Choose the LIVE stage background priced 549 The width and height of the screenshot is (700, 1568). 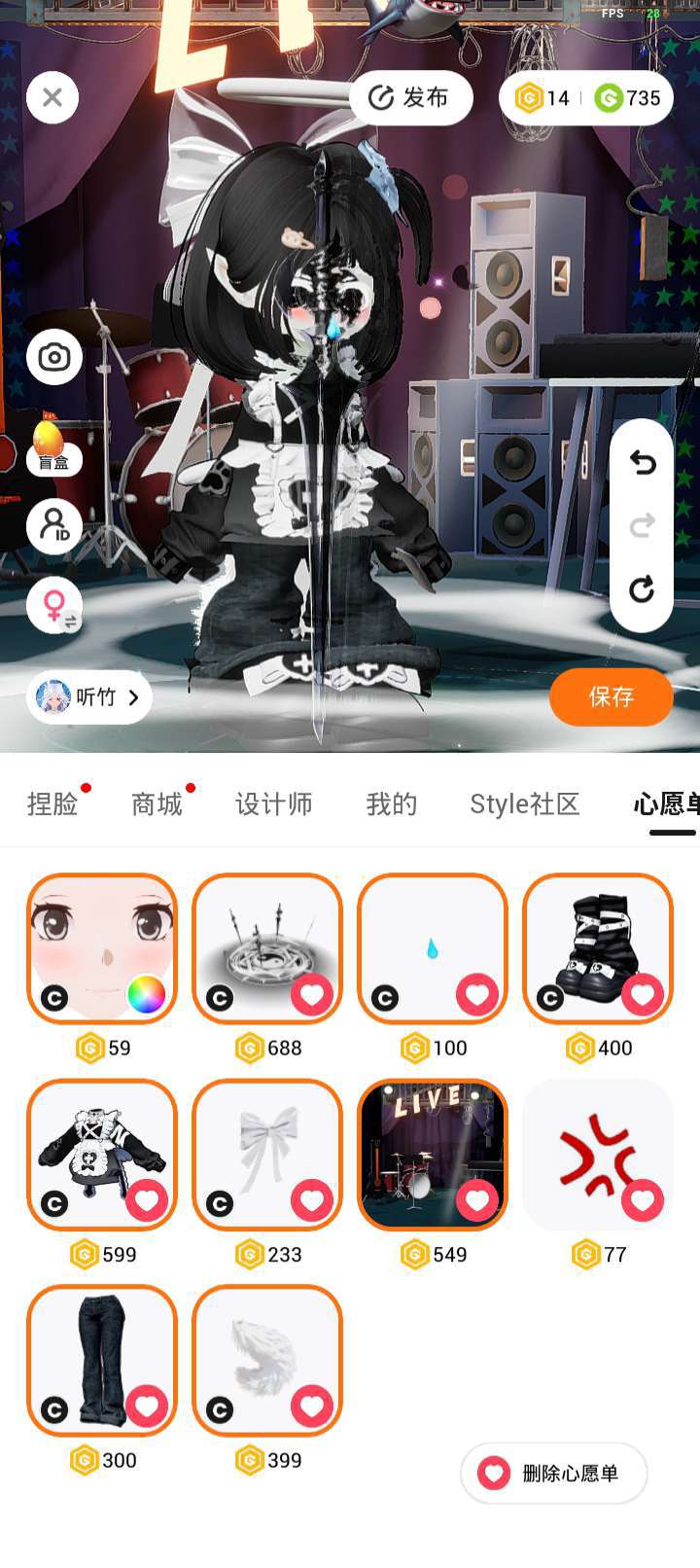point(433,1155)
